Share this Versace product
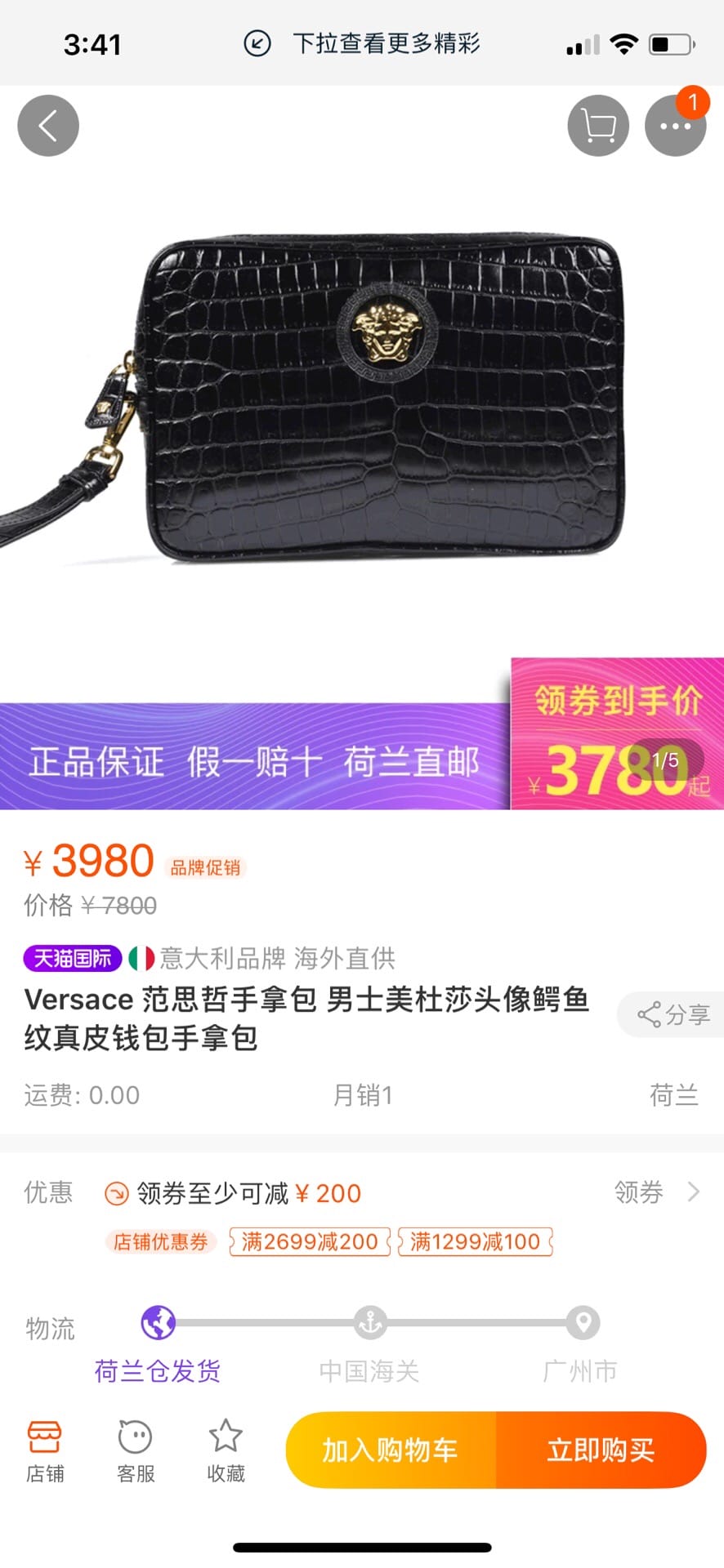This screenshot has width=724, height=1568. 673,1015
